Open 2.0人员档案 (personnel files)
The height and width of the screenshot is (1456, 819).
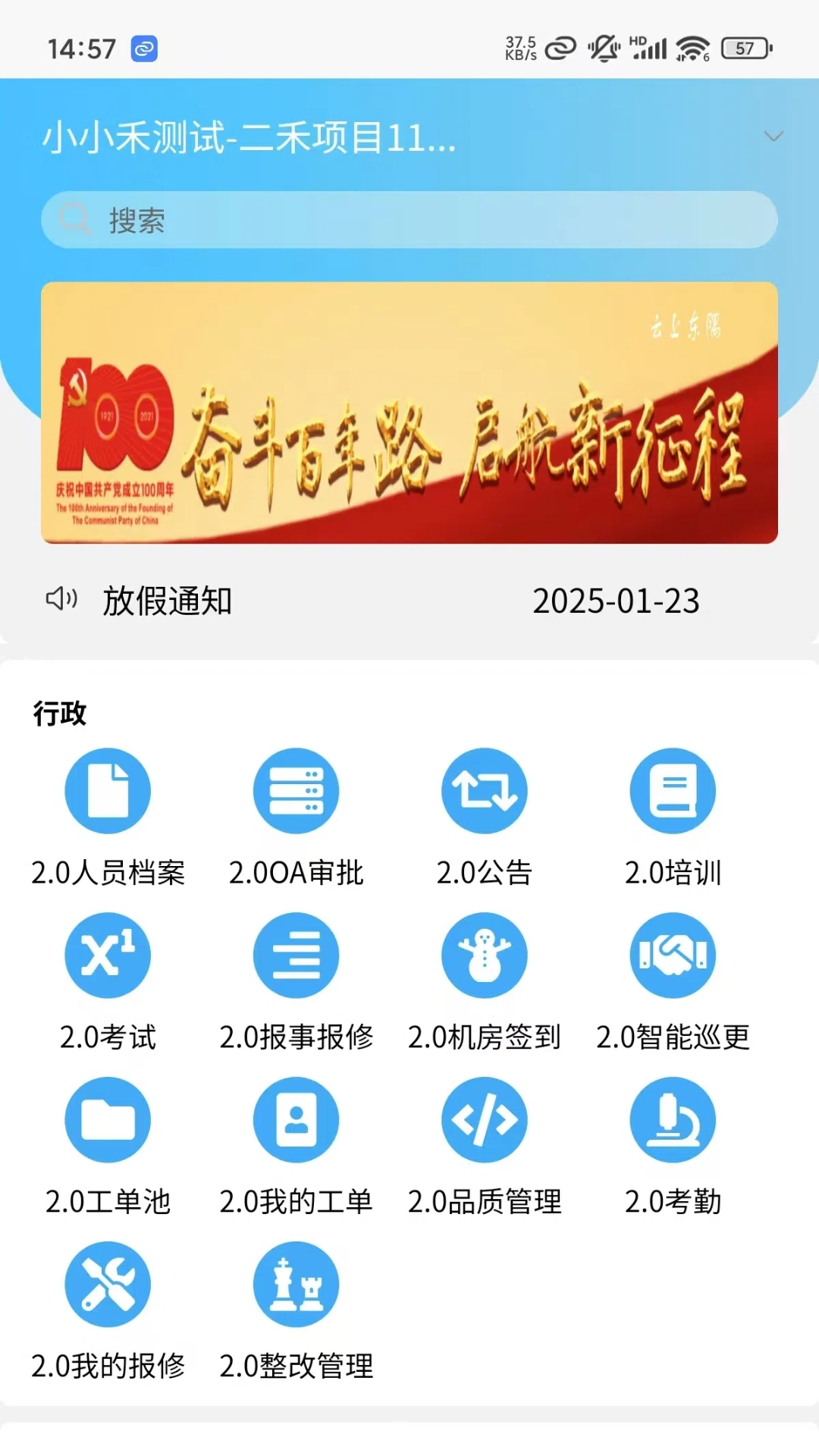tap(107, 815)
